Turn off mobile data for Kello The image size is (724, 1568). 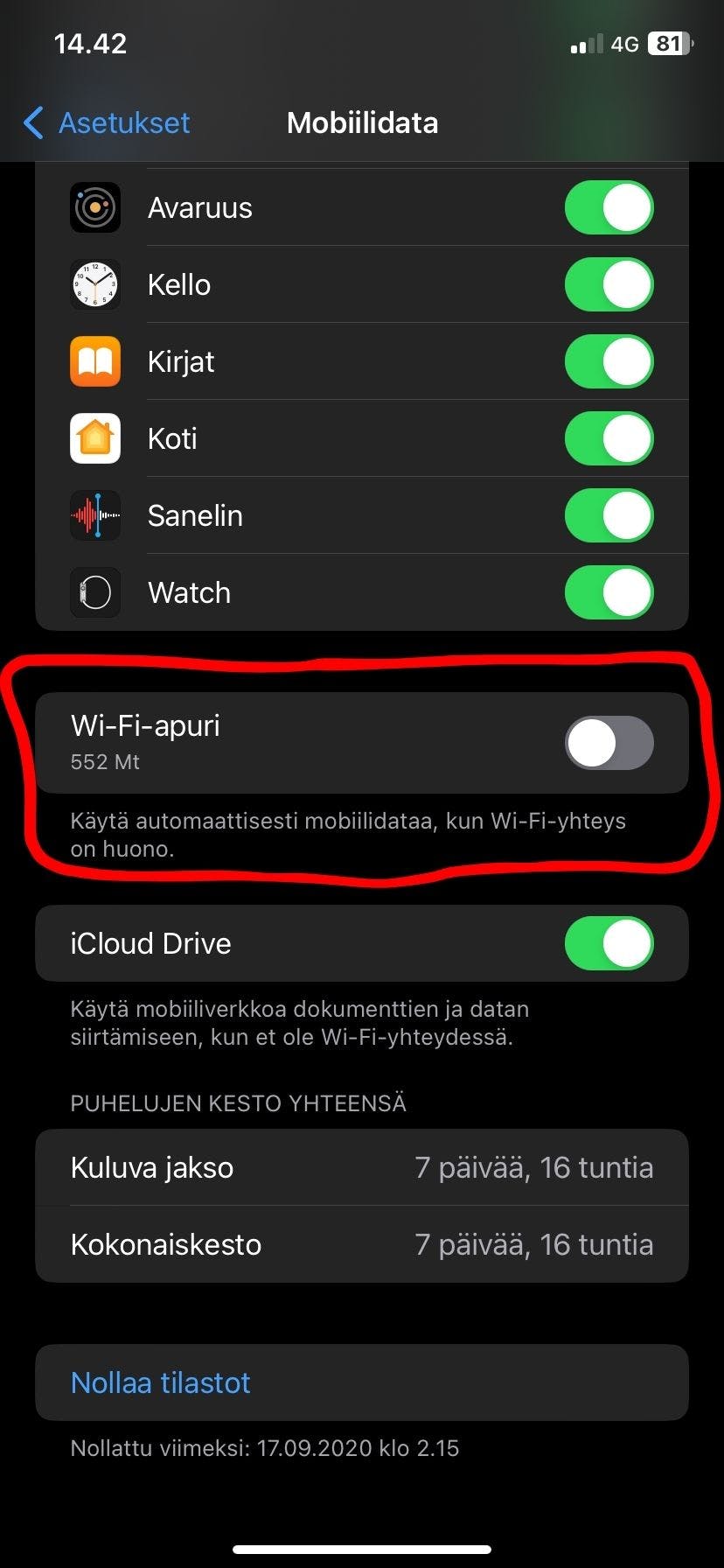point(609,285)
